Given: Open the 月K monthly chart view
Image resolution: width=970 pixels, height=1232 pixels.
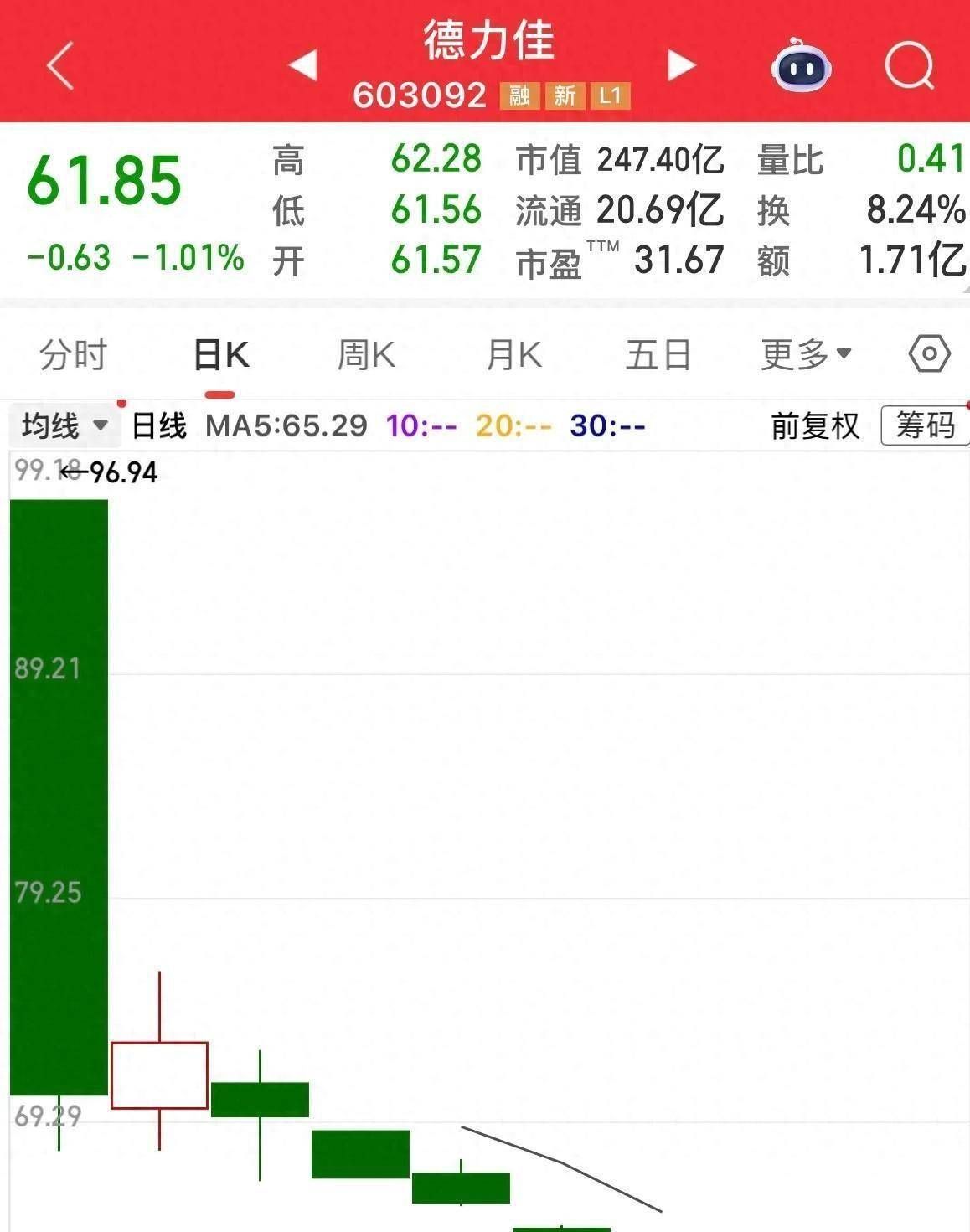Looking at the screenshot, I should click(513, 355).
